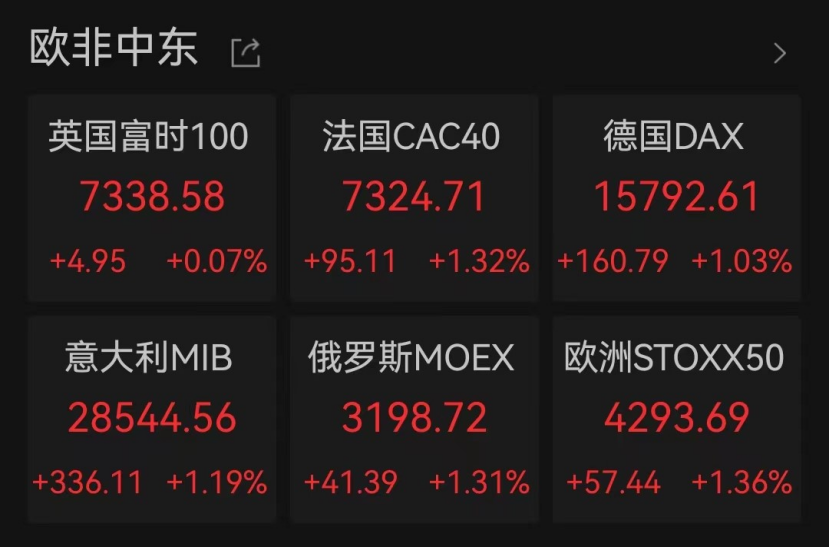Share the 欧非中东 market section

tap(245, 52)
